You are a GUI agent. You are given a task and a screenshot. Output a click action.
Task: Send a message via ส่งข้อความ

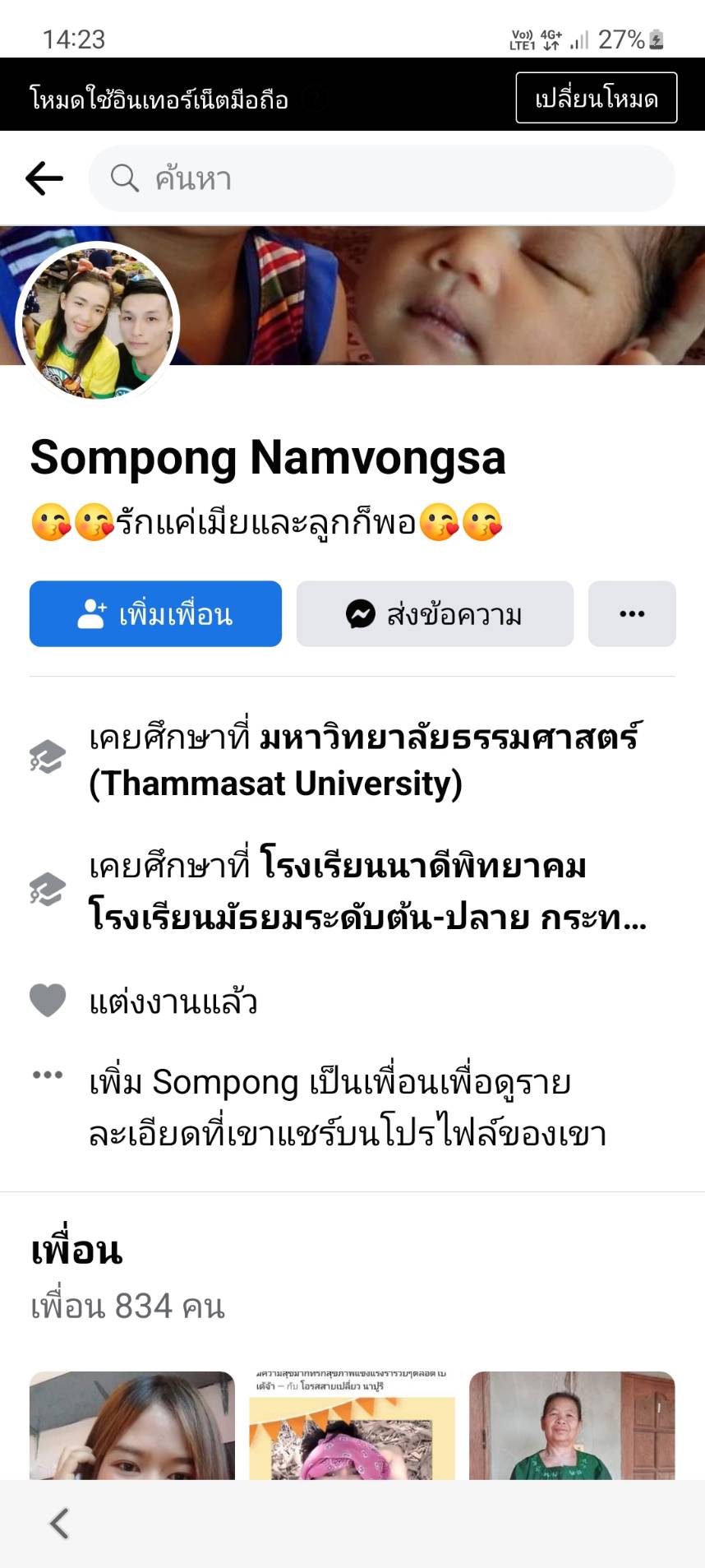(435, 614)
